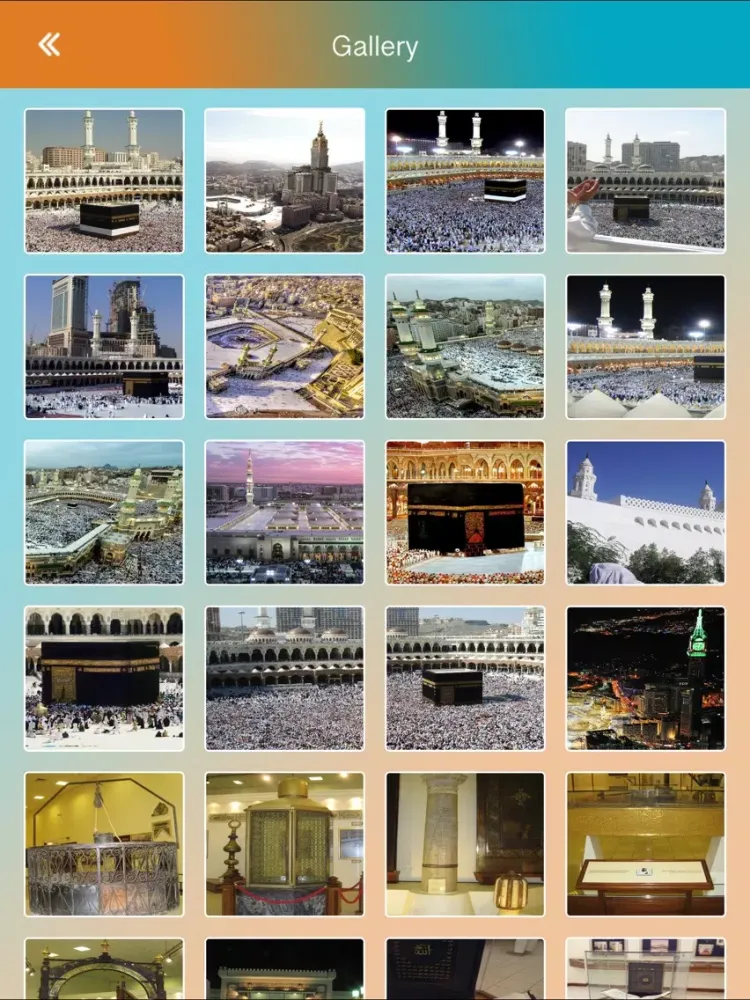The image size is (750, 1000).
Task: View the circular metal railing exhibit photo
Action: click(x=104, y=844)
